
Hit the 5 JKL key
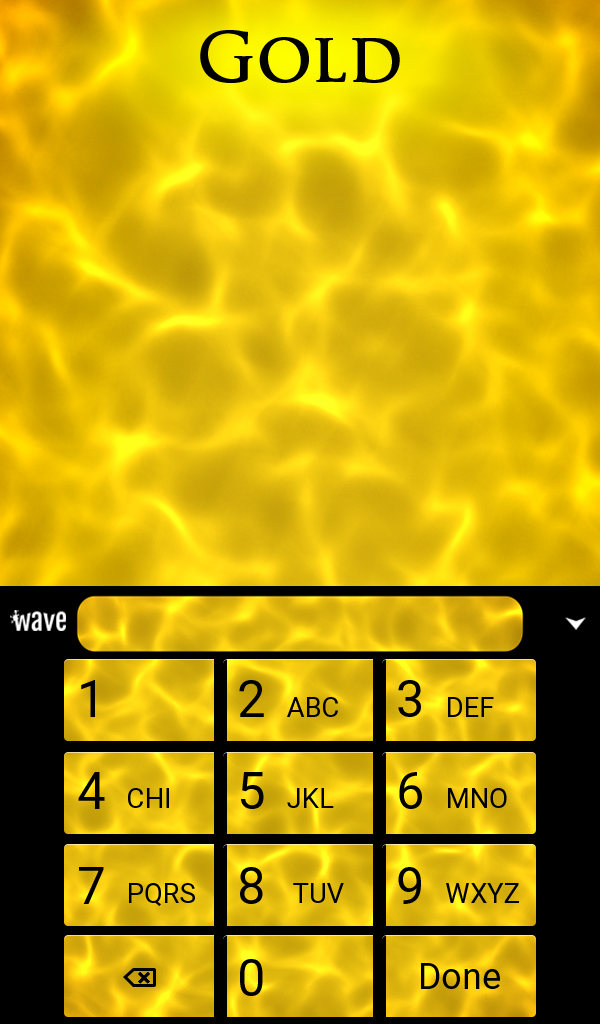click(299, 793)
